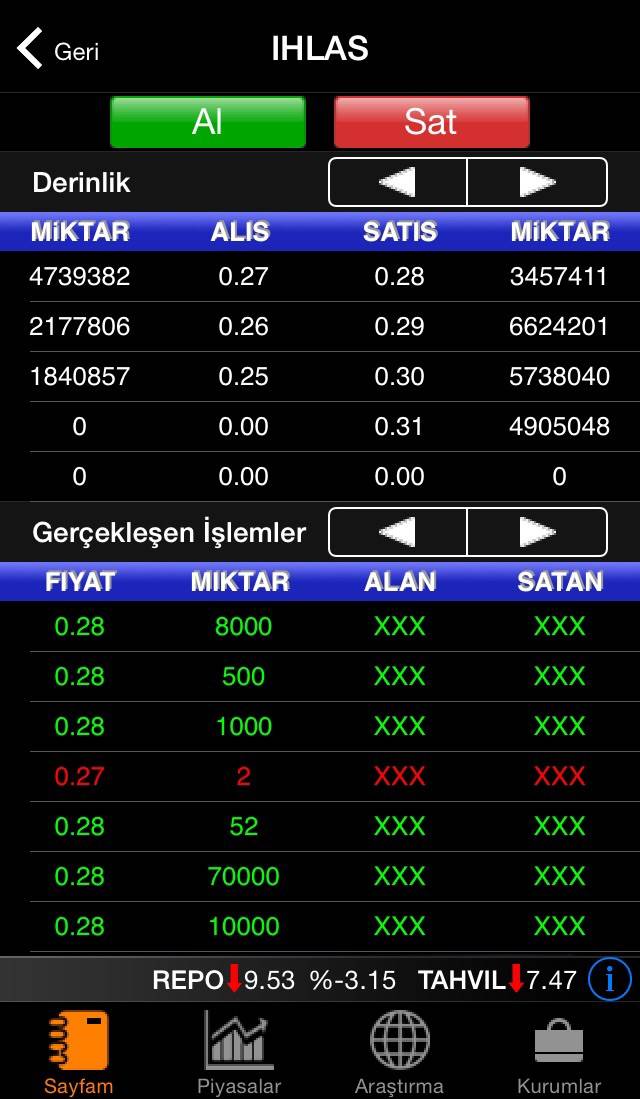Tap the red Sat sell button
Image resolution: width=640 pixels, height=1099 pixels.
click(431, 122)
